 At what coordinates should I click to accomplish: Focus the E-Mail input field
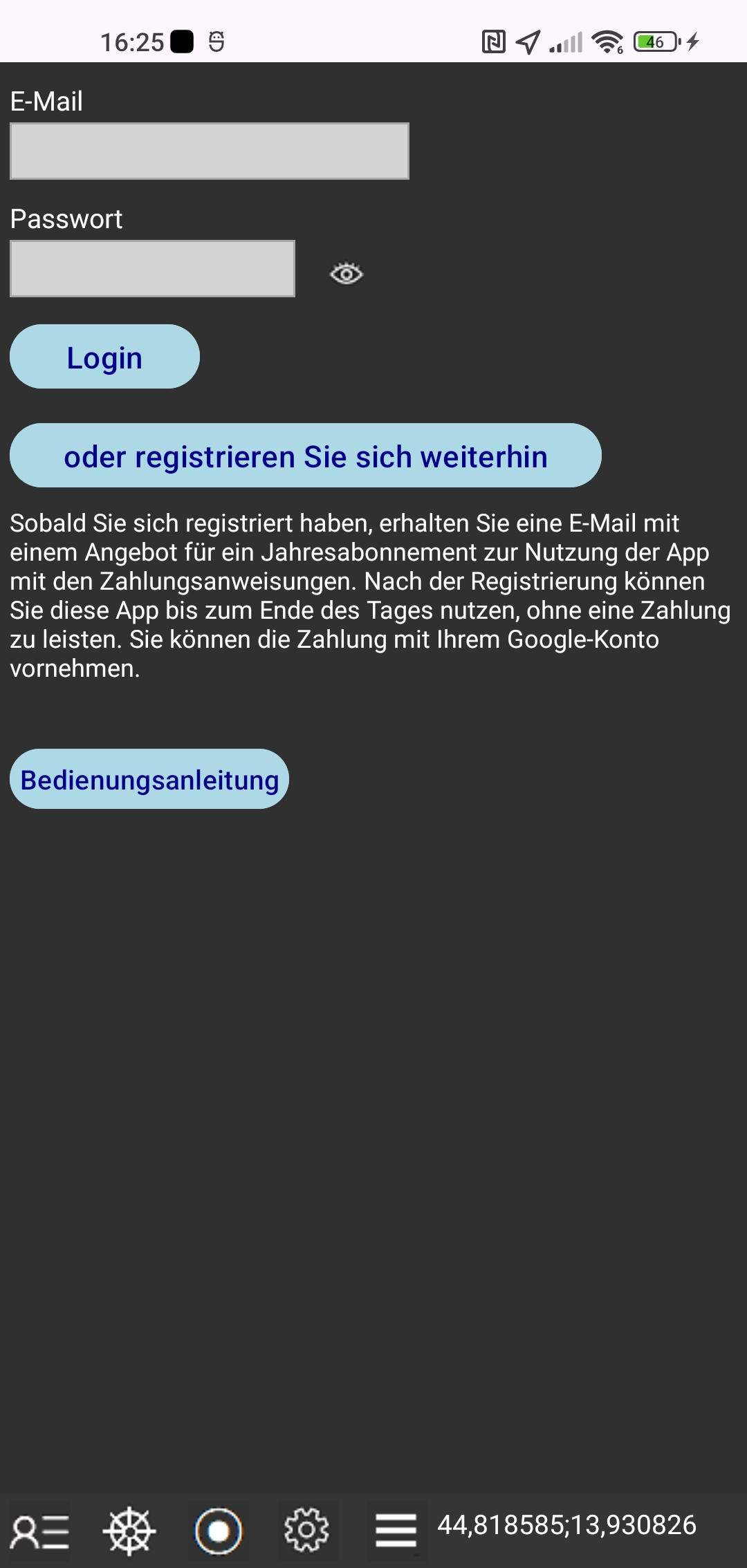pos(209,151)
